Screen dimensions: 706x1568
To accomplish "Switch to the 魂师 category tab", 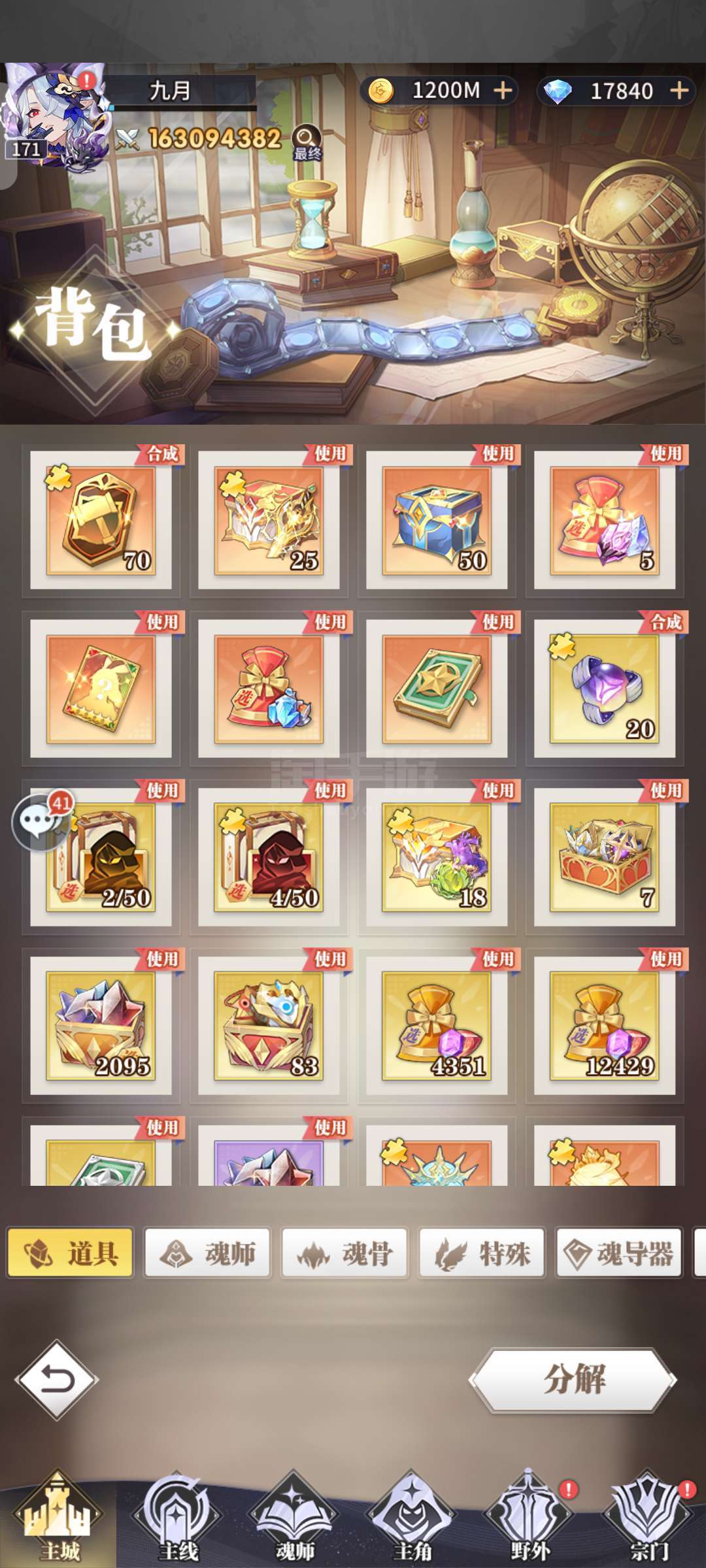I will click(x=208, y=1253).
